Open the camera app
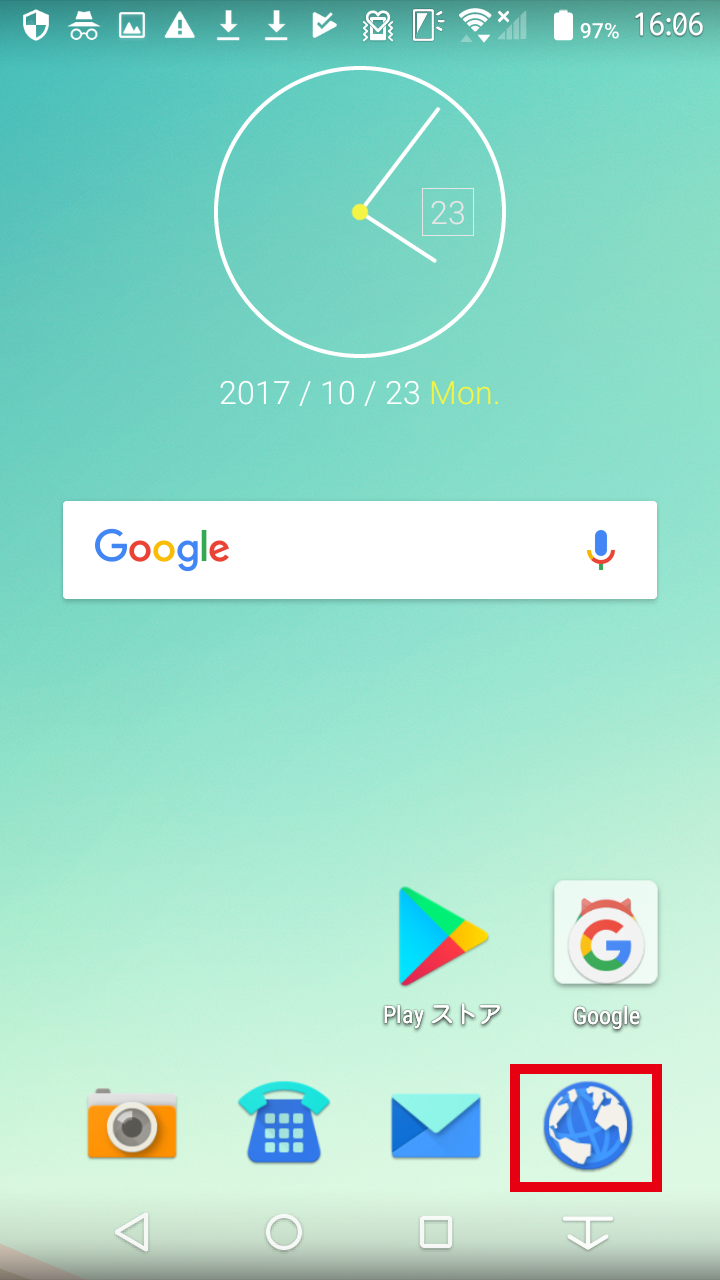 (x=132, y=1125)
